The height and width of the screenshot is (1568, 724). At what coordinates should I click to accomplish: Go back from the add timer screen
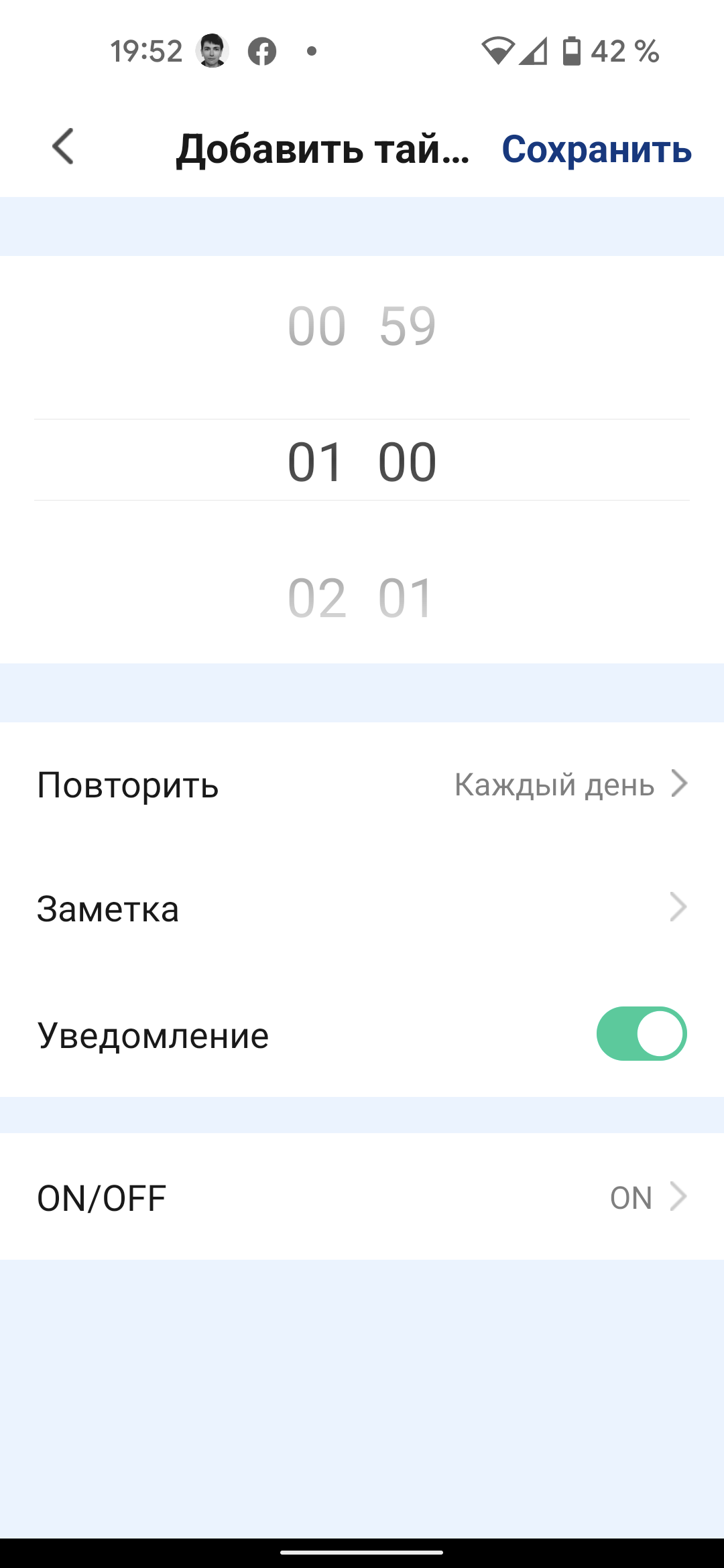click(63, 147)
